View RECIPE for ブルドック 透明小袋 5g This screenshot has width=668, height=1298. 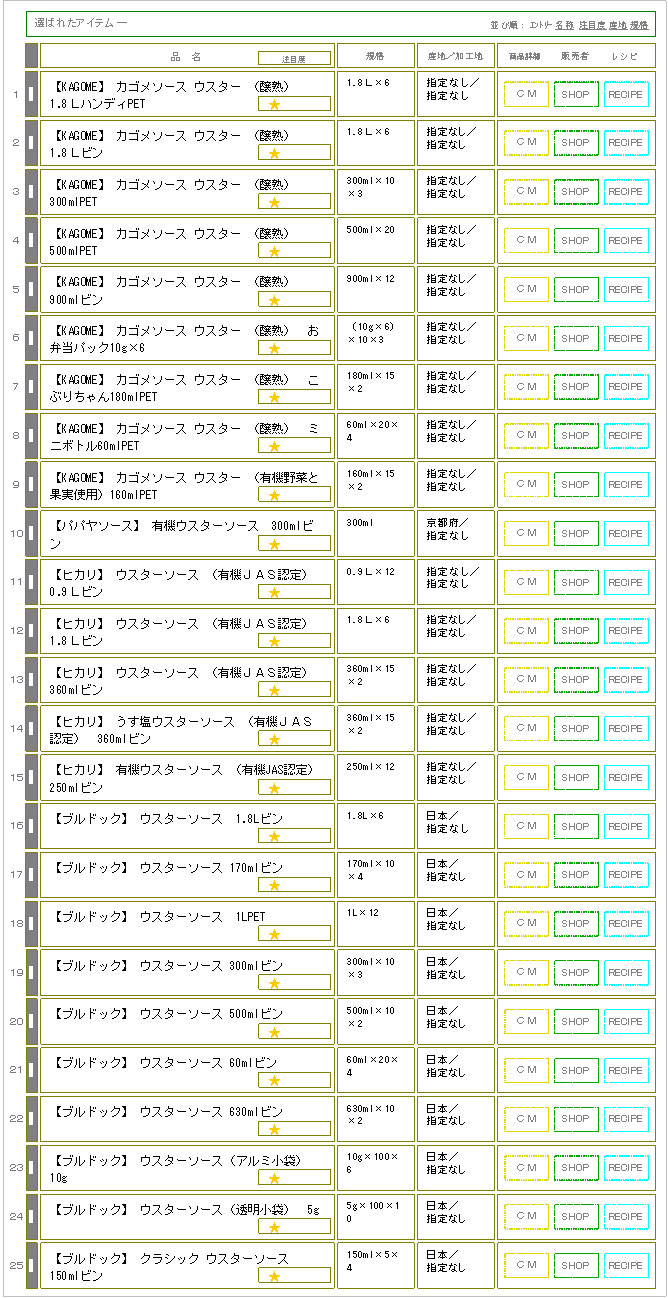[x=626, y=1217]
